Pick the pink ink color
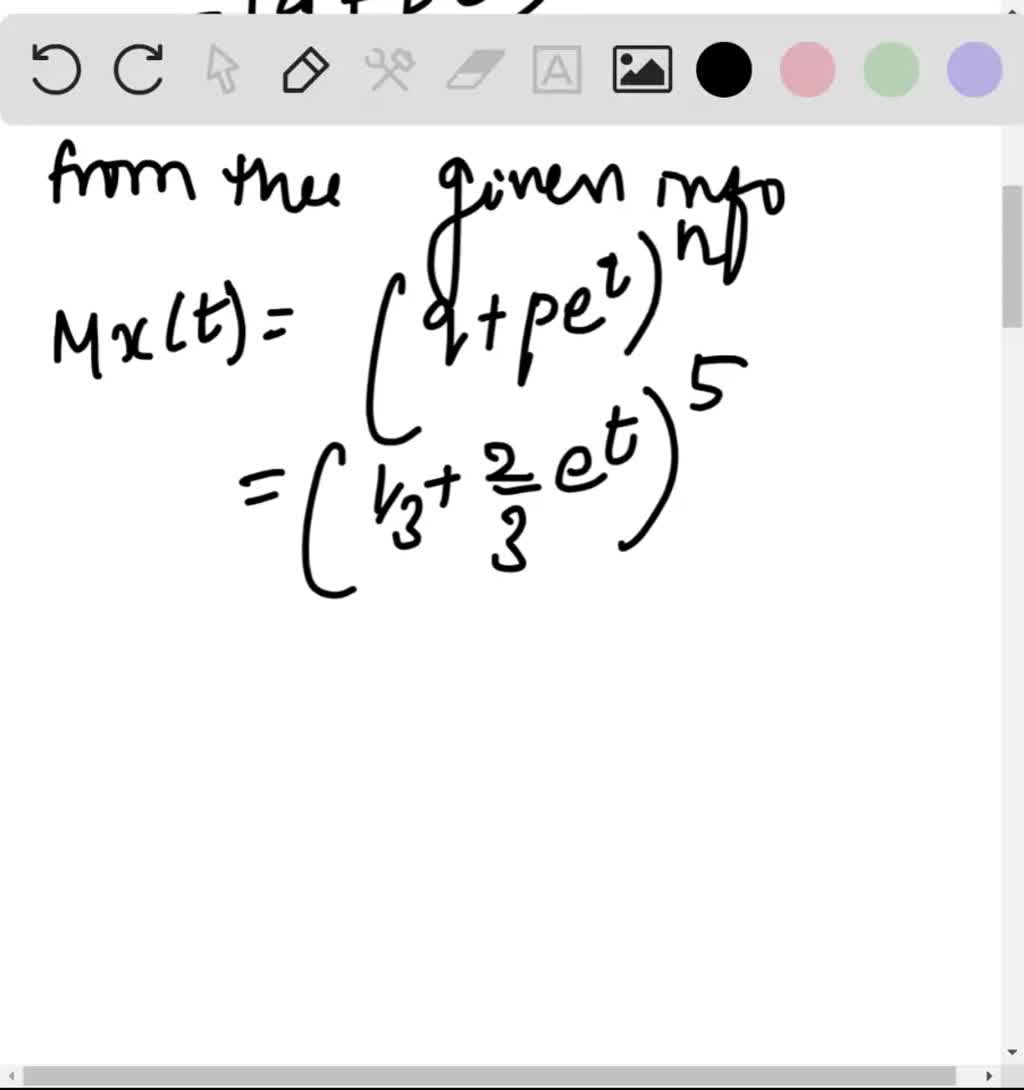The image size is (1024, 1090). 807,70
